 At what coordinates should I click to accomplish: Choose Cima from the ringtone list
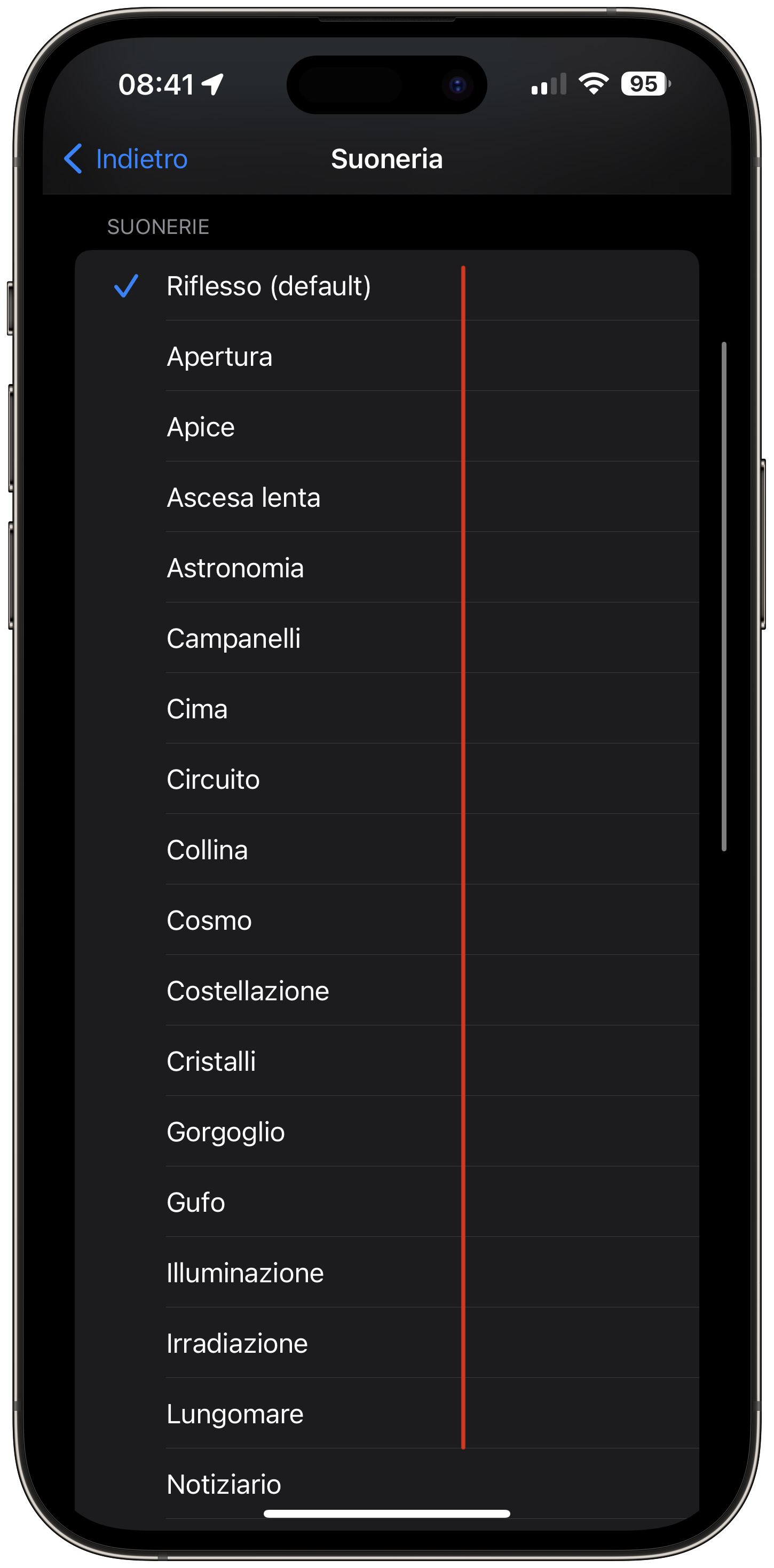[x=197, y=710]
